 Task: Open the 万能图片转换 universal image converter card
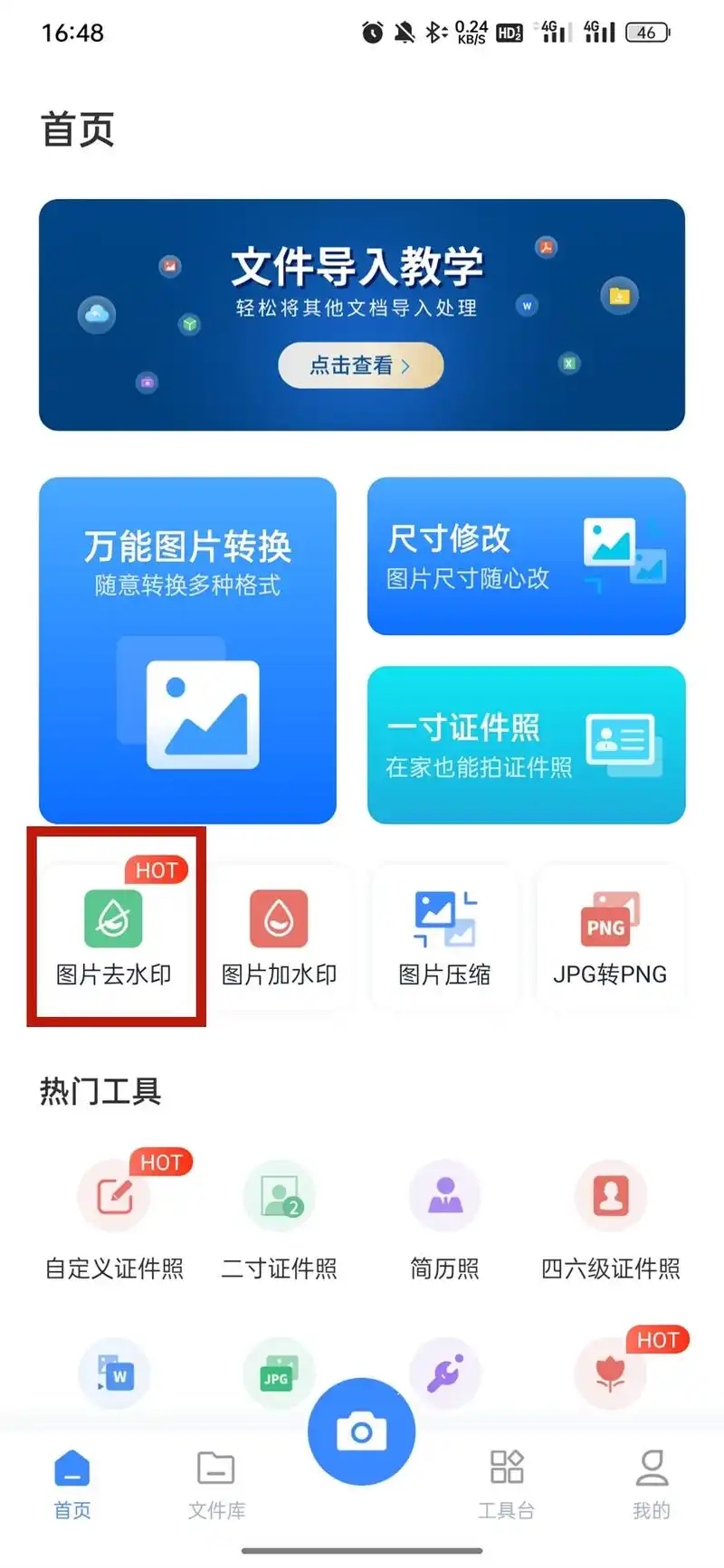186,648
